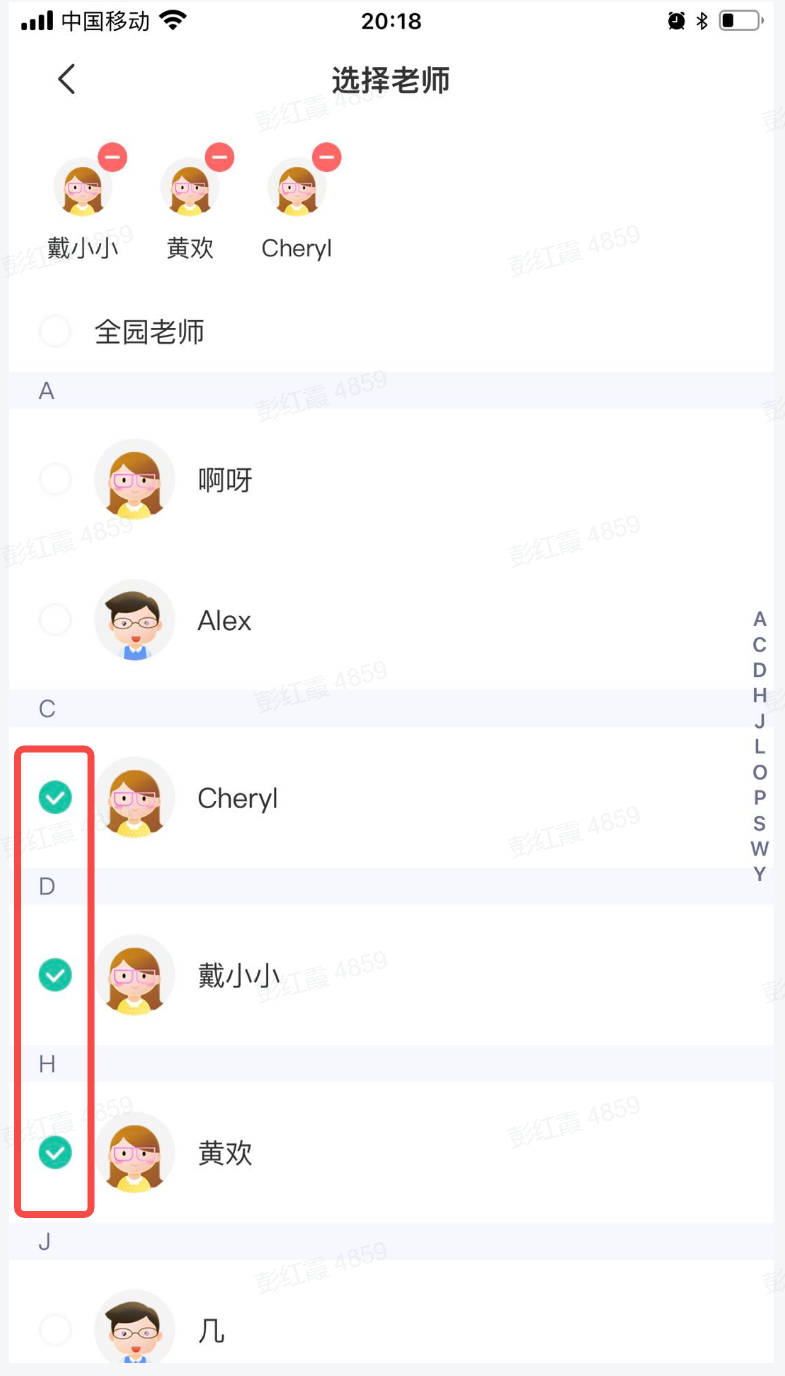Remove Cheryl from the selected chips
Image resolution: width=785 pixels, height=1376 pixels.
(326, 157)
